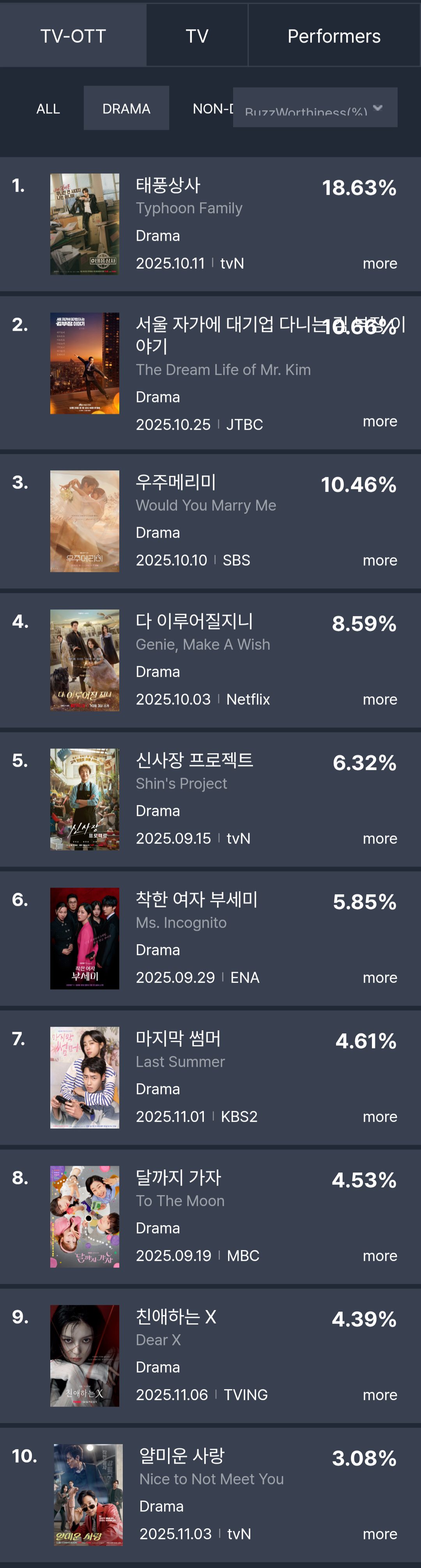Open the BuzzWorthiness sort dropdown

[x=315, y=108]
